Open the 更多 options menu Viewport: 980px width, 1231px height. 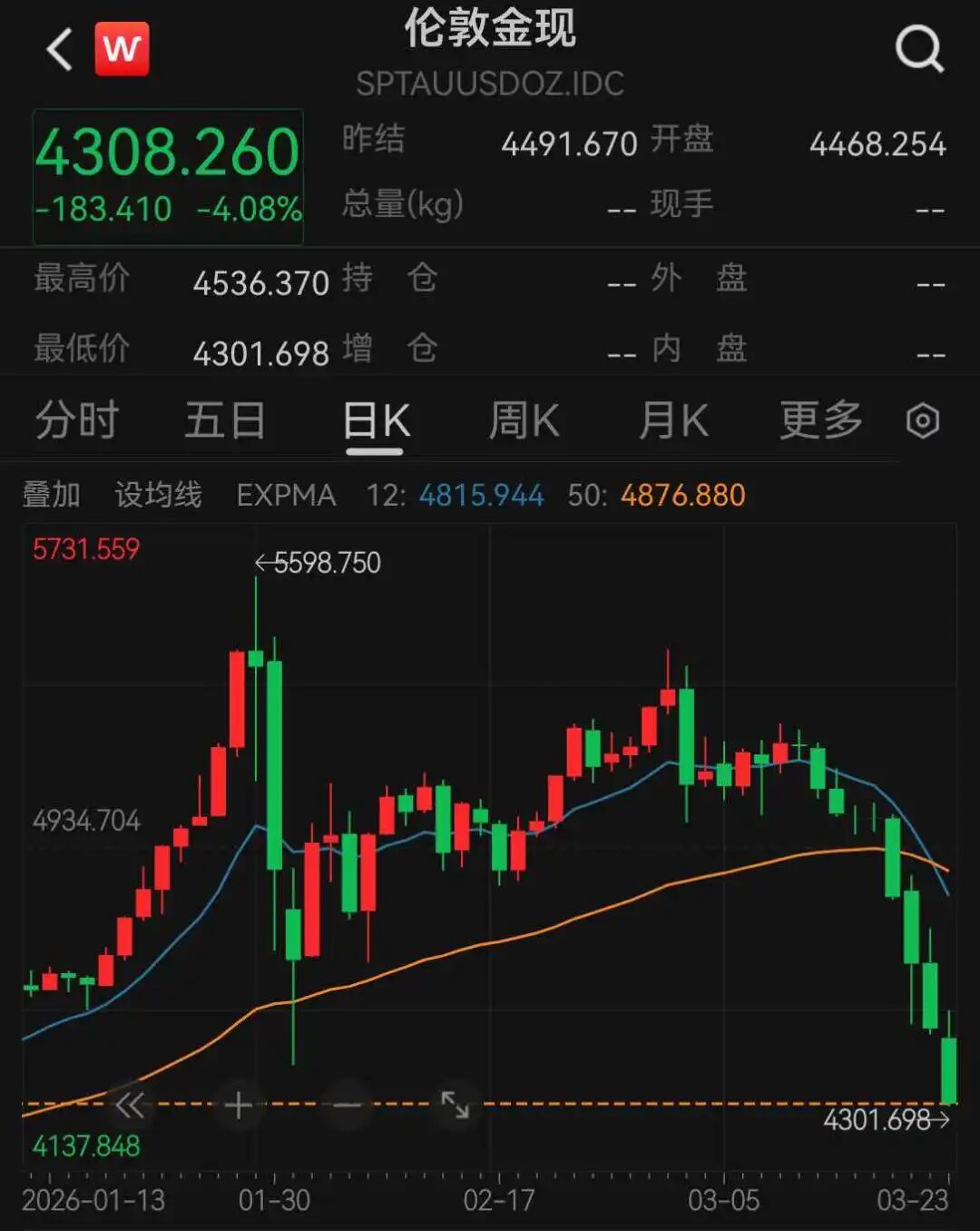[820, 420]
